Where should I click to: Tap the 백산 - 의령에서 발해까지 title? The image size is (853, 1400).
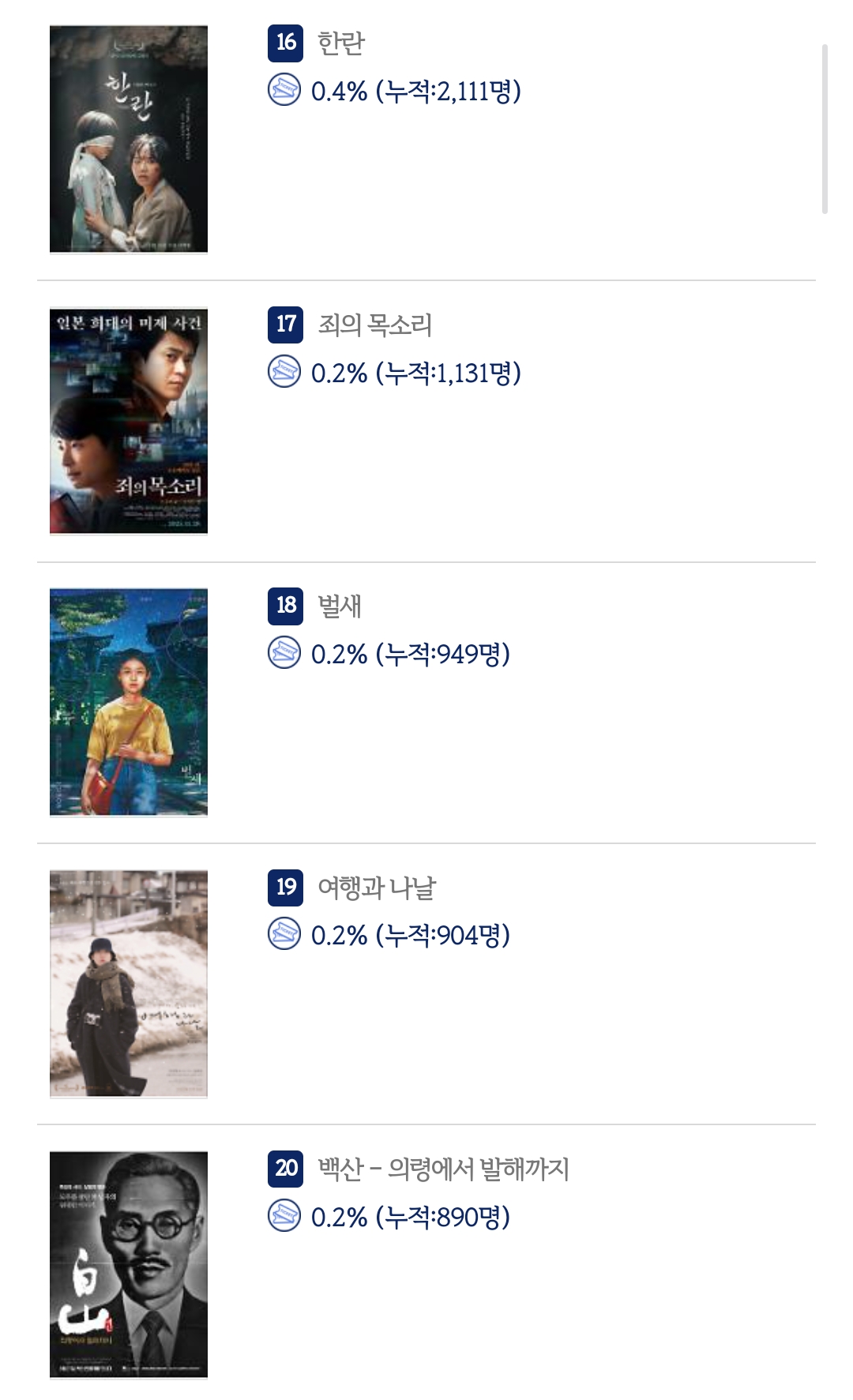pos(443,1169)
